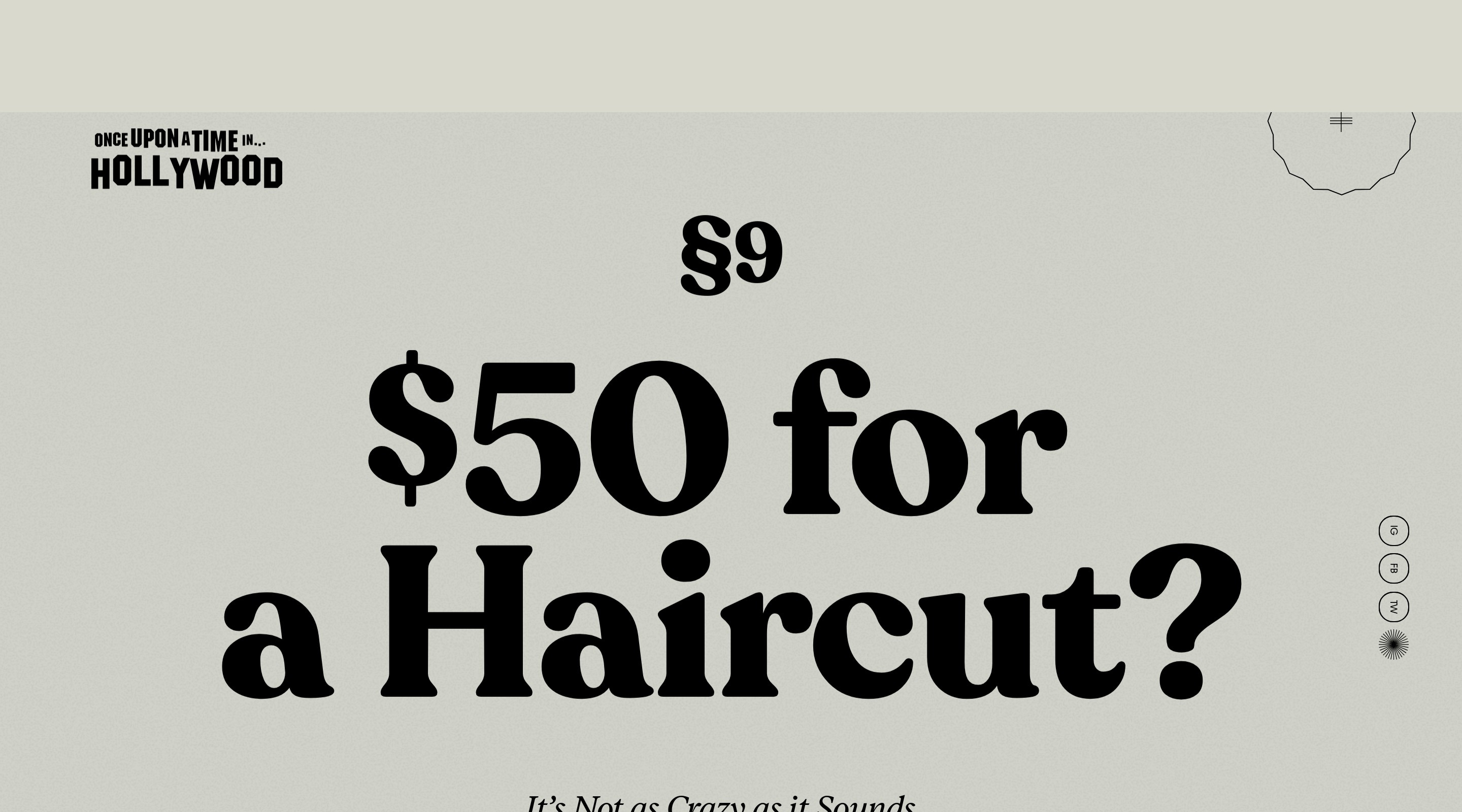This screenshot has width=1462, height=812.
Task: Open the menu in the round badge
Action: click(x=1341, y=121)
